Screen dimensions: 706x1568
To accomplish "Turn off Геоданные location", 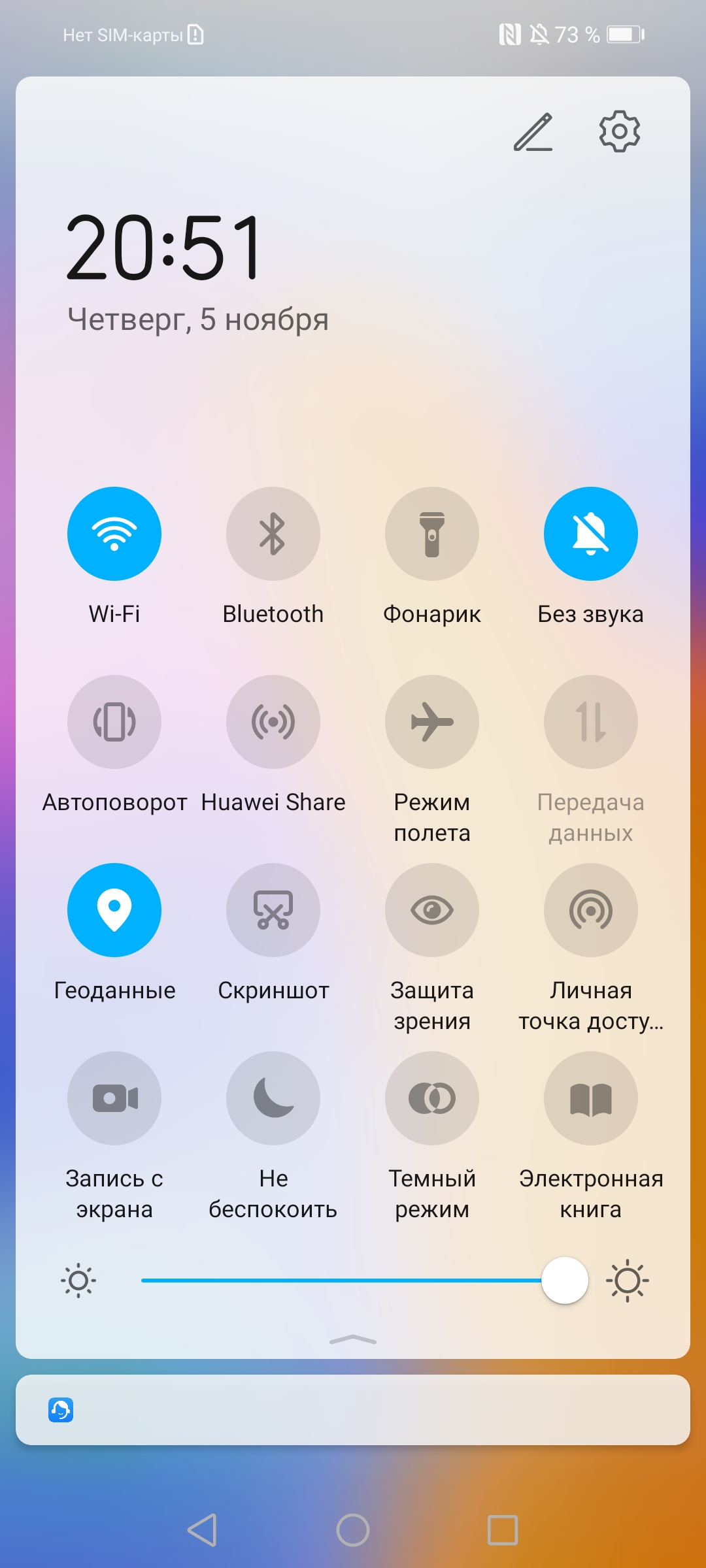I will click(x=114, y=910).
